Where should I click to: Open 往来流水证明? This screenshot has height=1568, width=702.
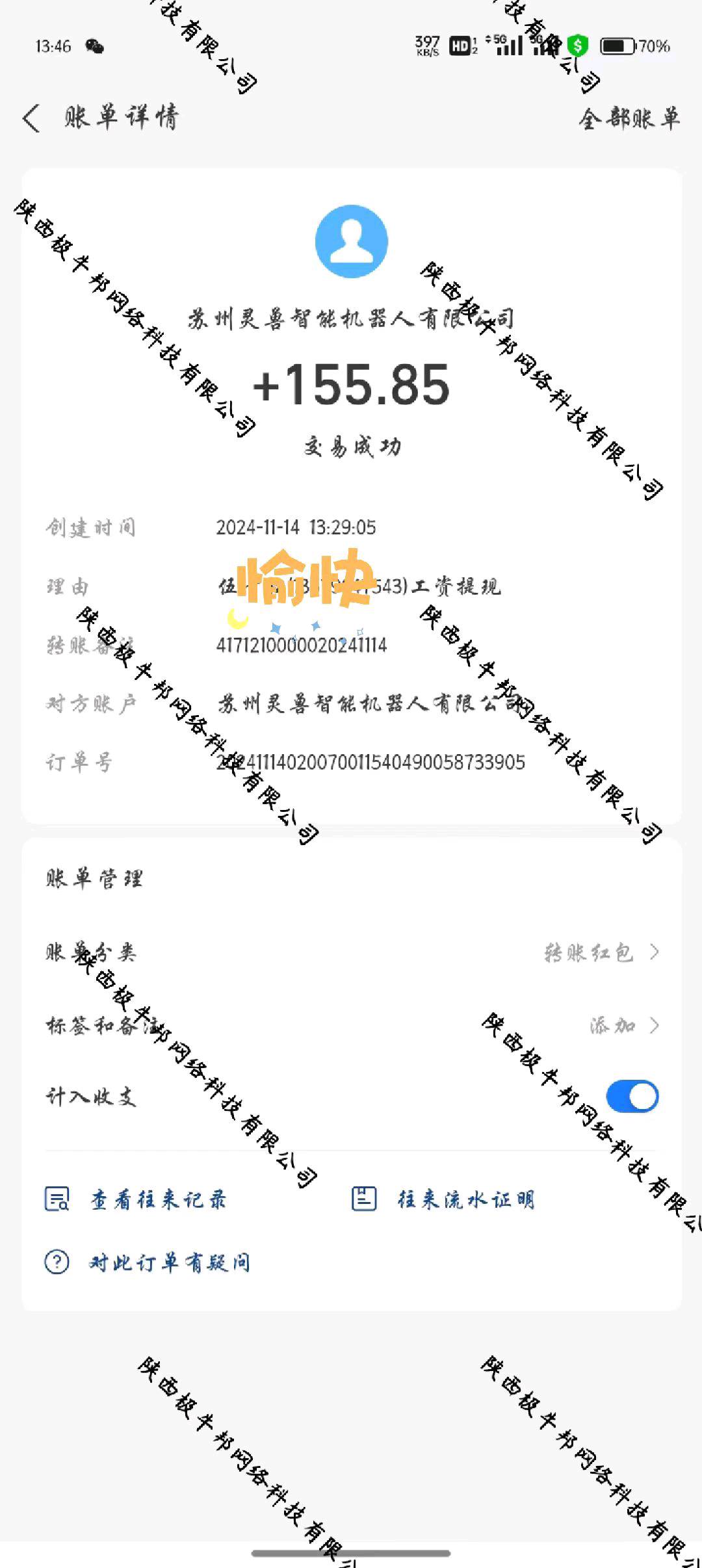(443, 1199)
